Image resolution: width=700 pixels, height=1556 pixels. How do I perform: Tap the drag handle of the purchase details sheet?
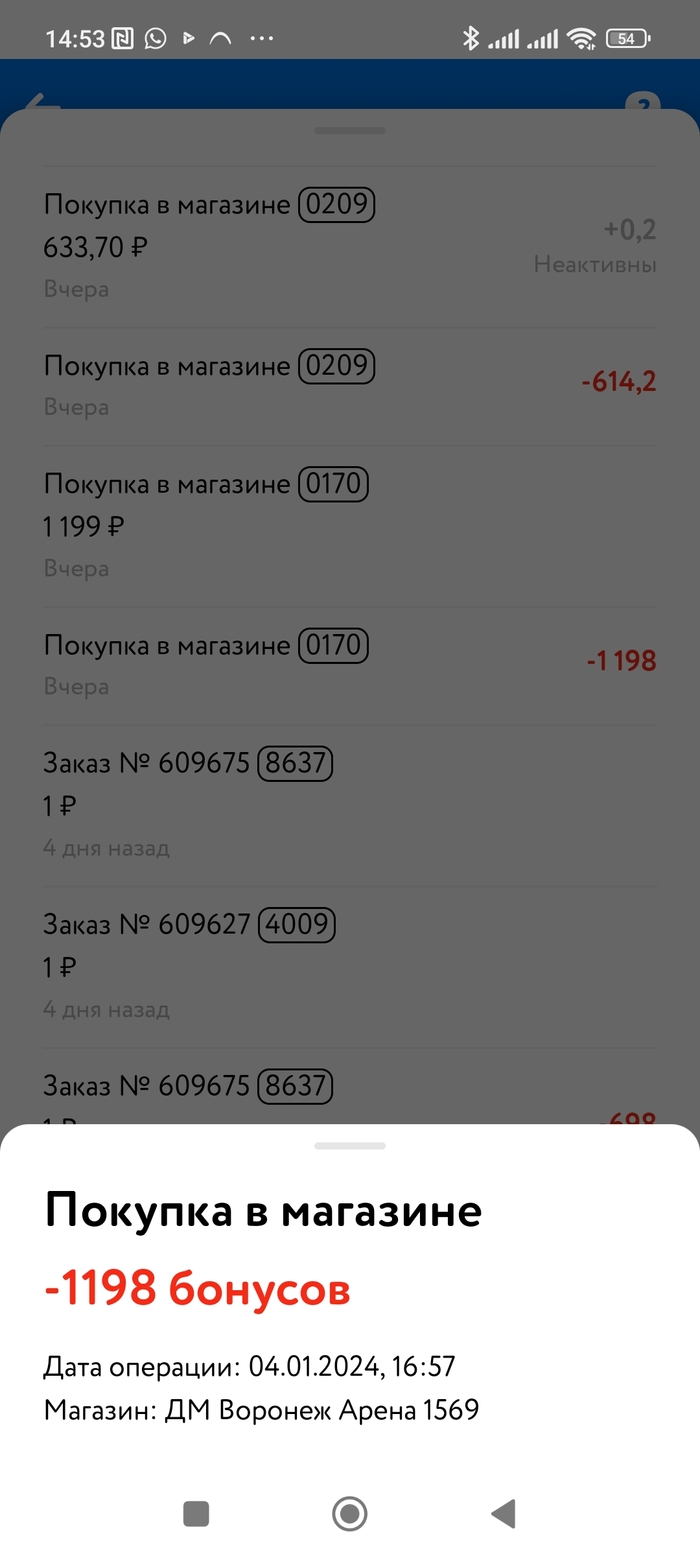coord(349,1145)
